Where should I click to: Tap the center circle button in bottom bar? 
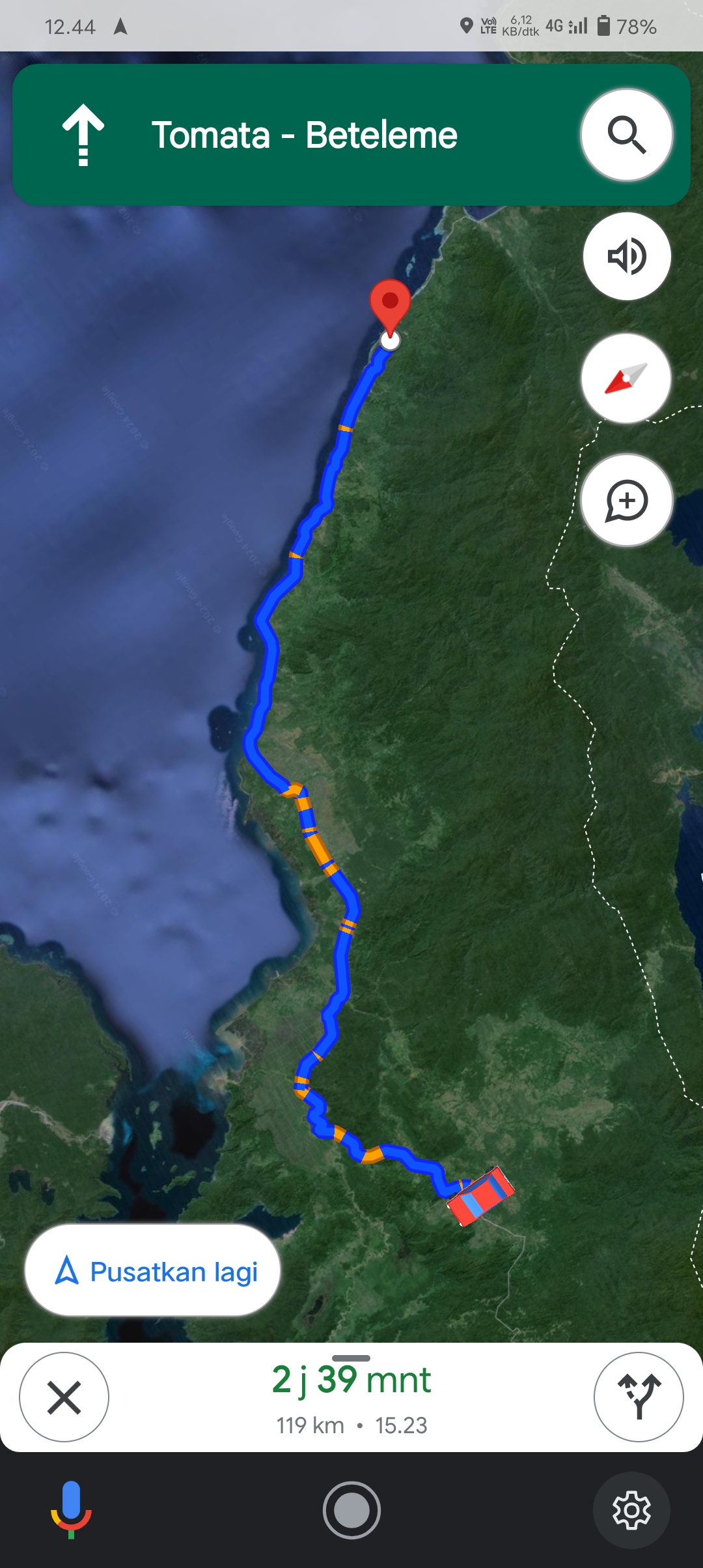(351, 1510)
